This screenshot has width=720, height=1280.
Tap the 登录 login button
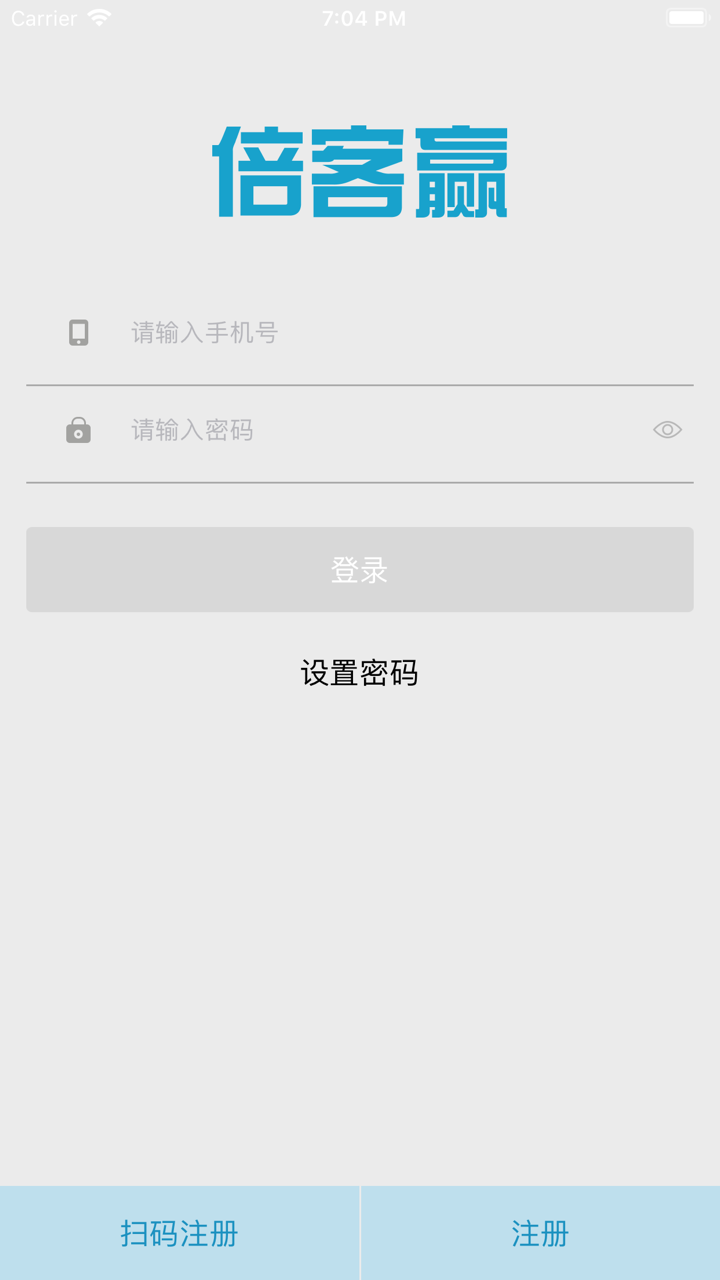(x=360, y=568)
